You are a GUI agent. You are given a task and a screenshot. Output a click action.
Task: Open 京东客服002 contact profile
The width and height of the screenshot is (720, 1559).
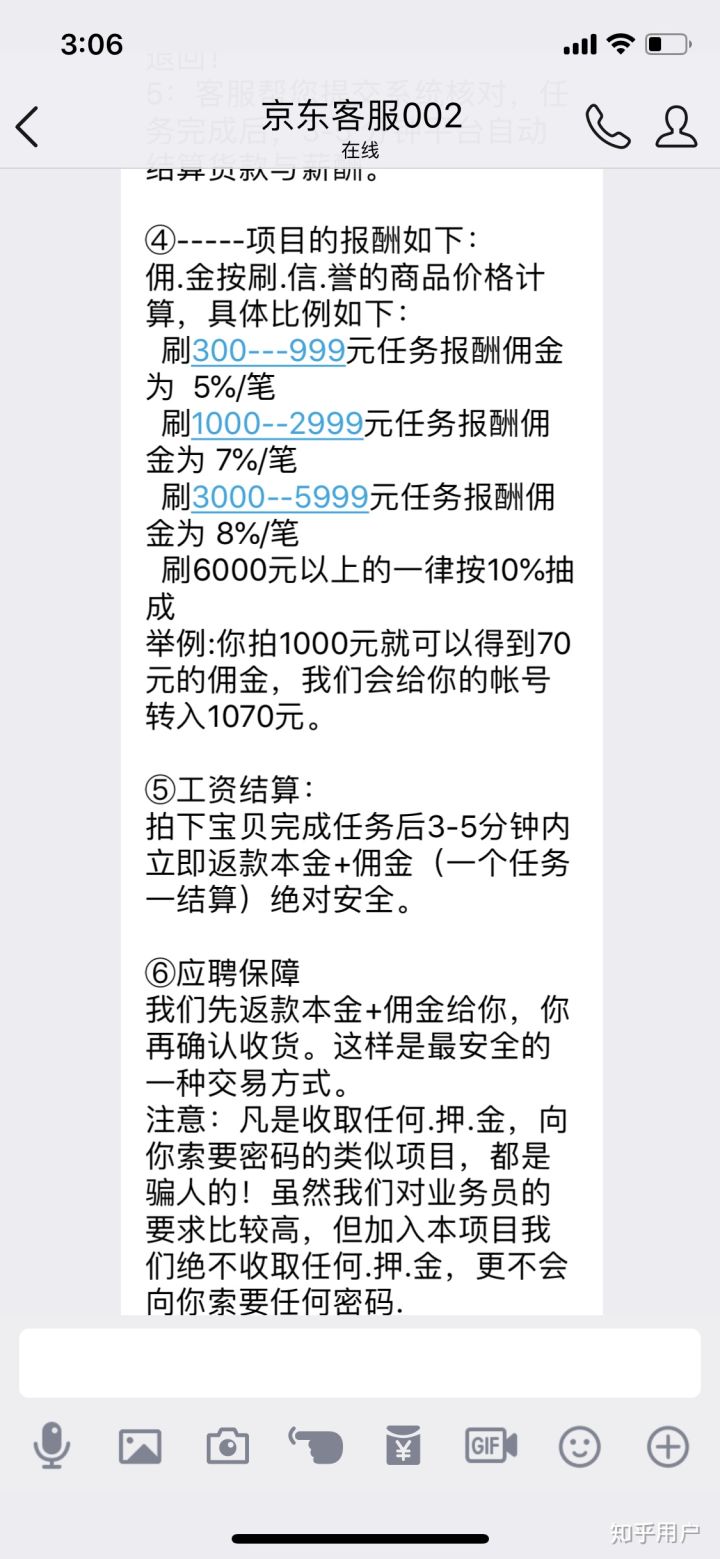click(676, 127)
